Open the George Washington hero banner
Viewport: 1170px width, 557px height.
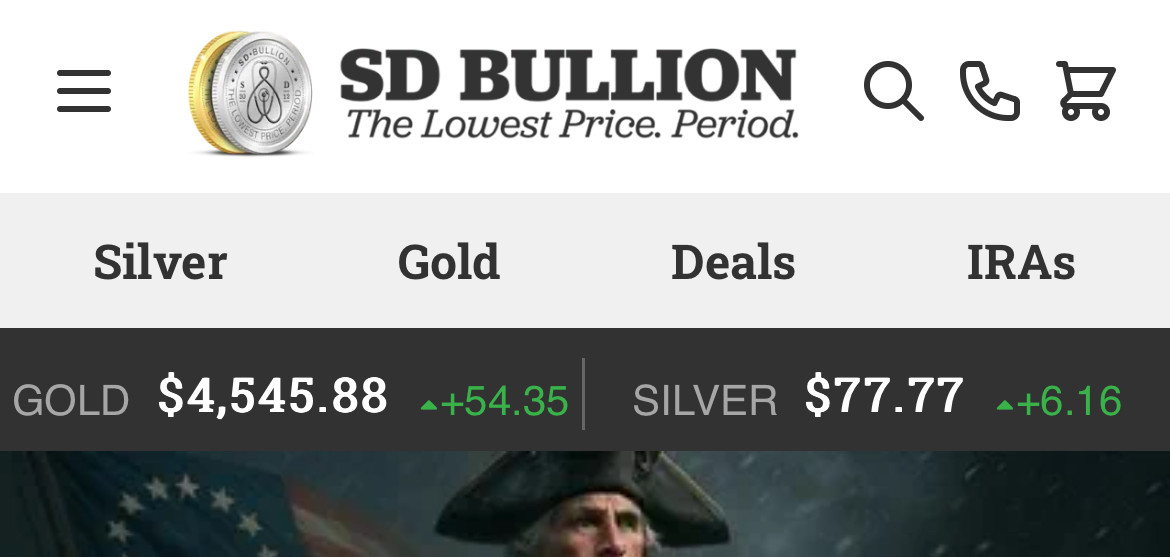585,505
